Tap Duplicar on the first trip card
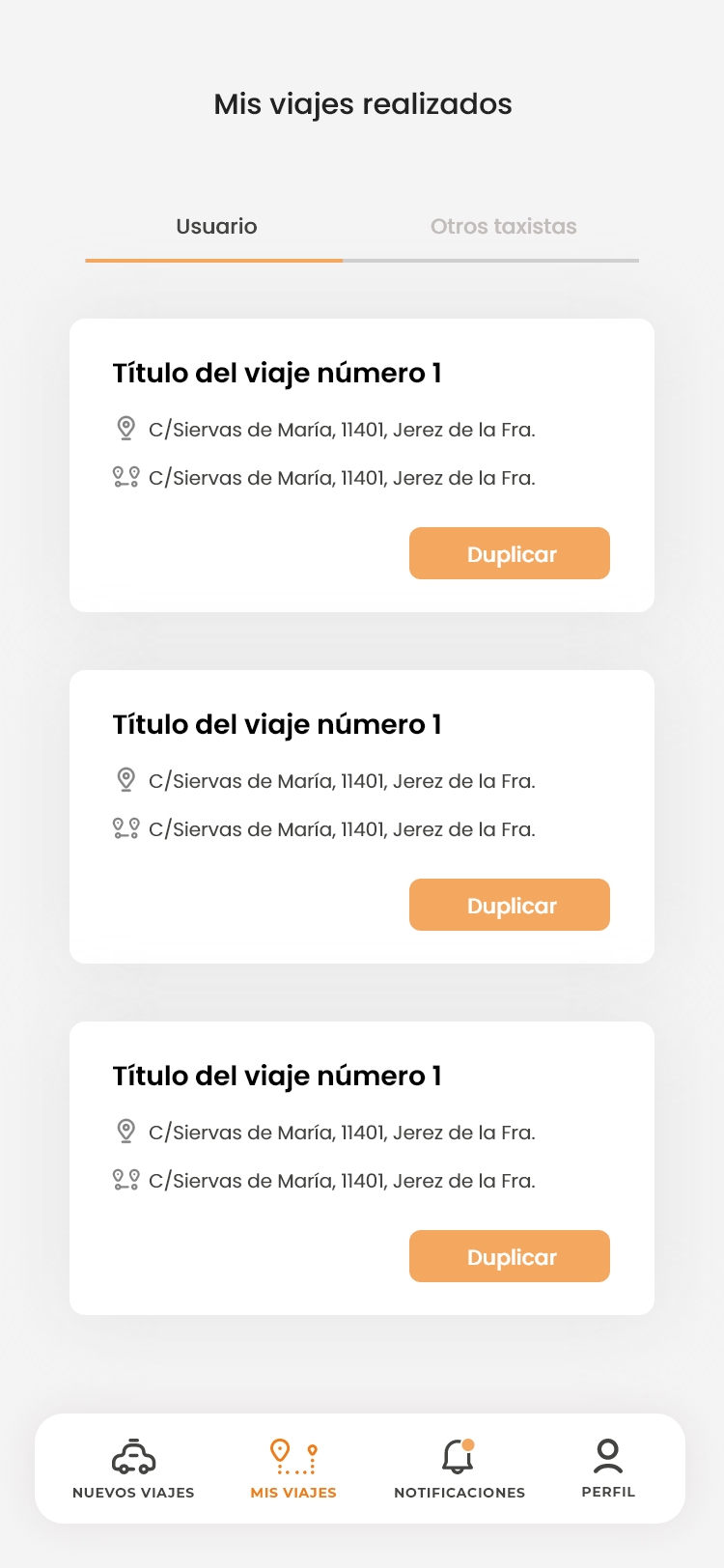Viewport: 724px width, 1568px height. pyautogui.click(x=510, y=553)
